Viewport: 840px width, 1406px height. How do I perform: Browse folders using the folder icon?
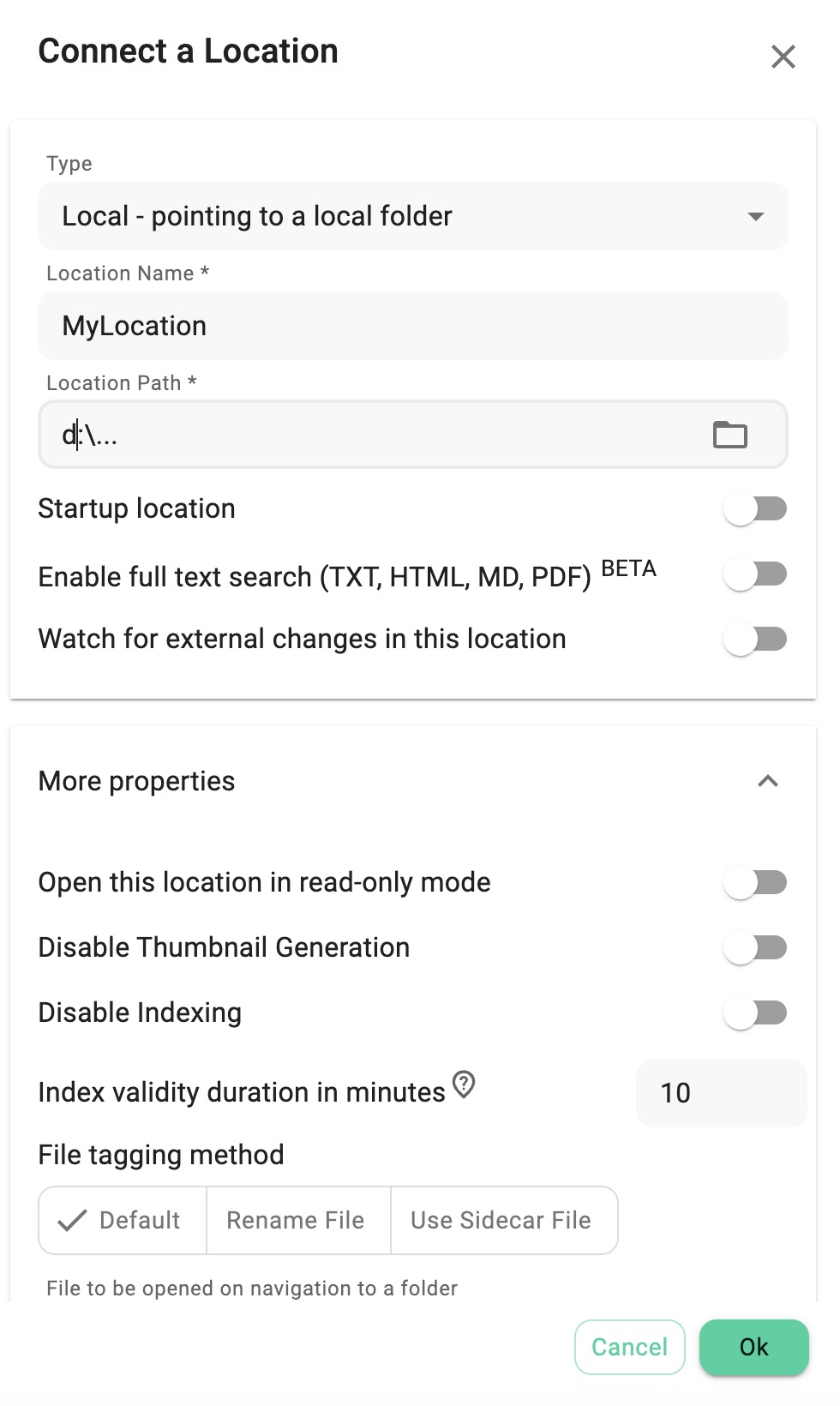pyautogui.click(x=729, y=435)
